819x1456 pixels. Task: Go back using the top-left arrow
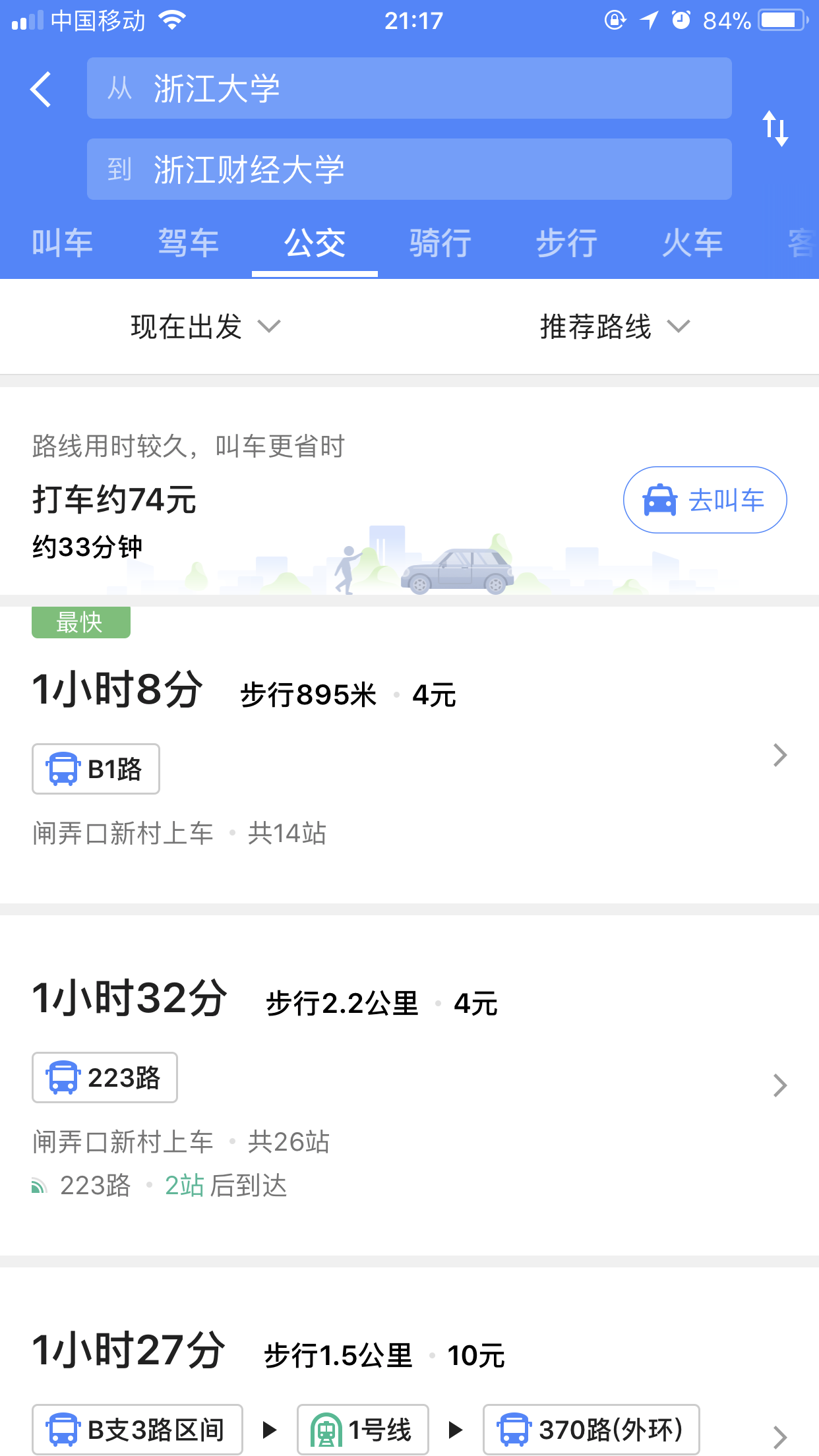point(41,89)
